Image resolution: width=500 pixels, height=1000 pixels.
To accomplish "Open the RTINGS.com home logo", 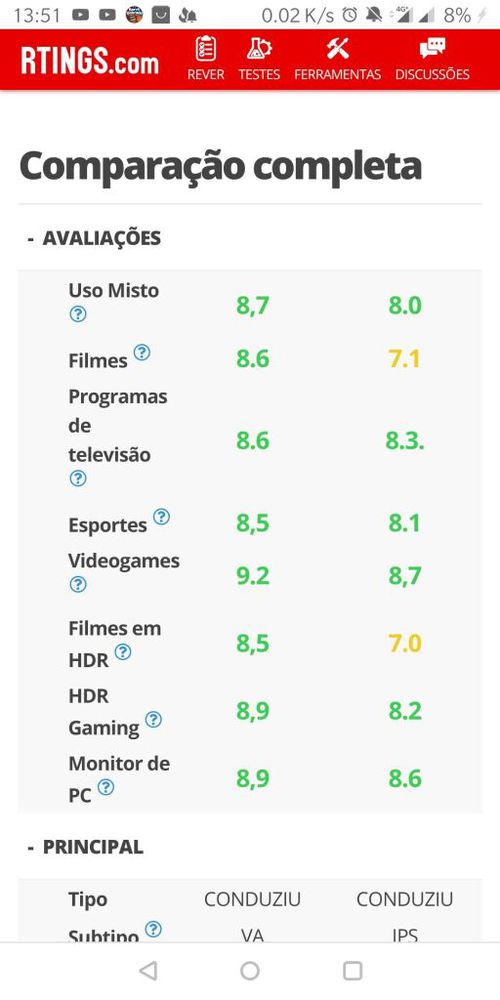I will click(89, 62).
